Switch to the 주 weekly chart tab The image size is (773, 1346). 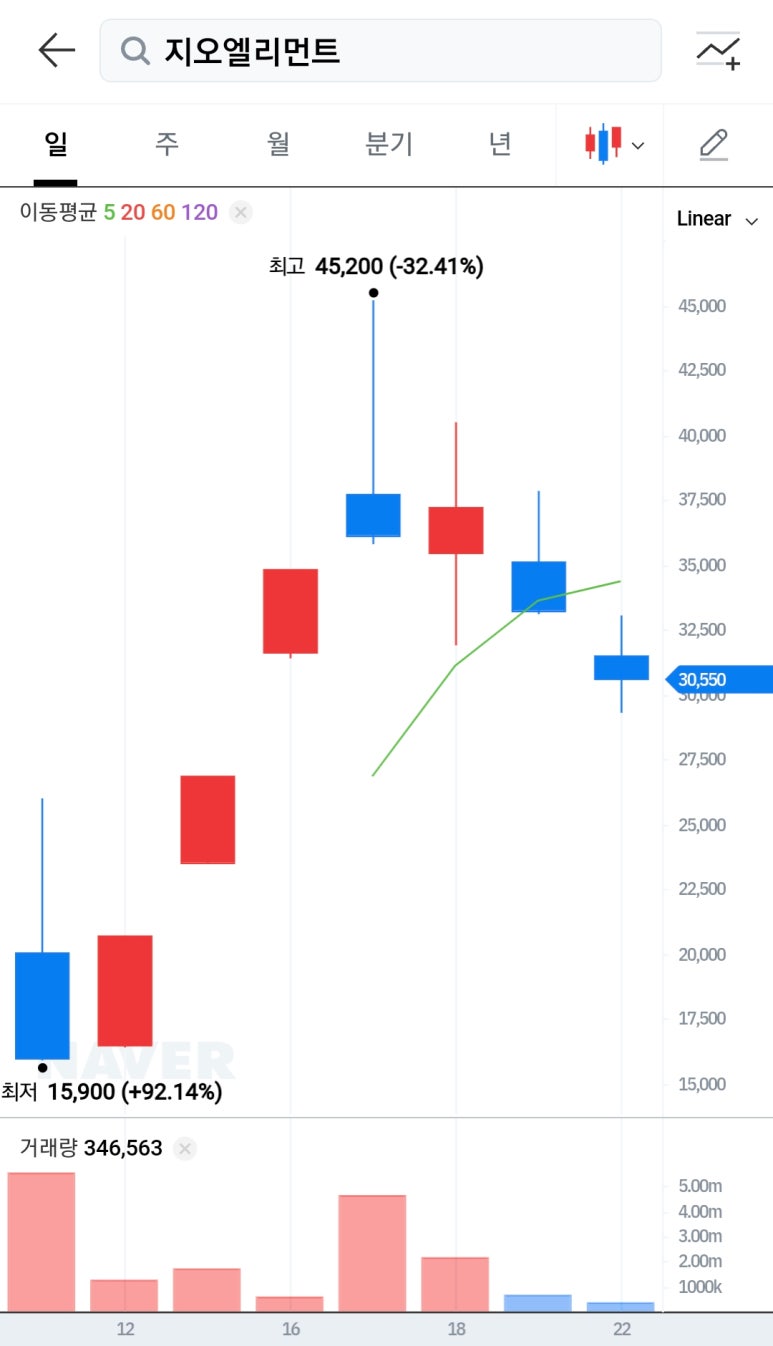coord(166,144)
